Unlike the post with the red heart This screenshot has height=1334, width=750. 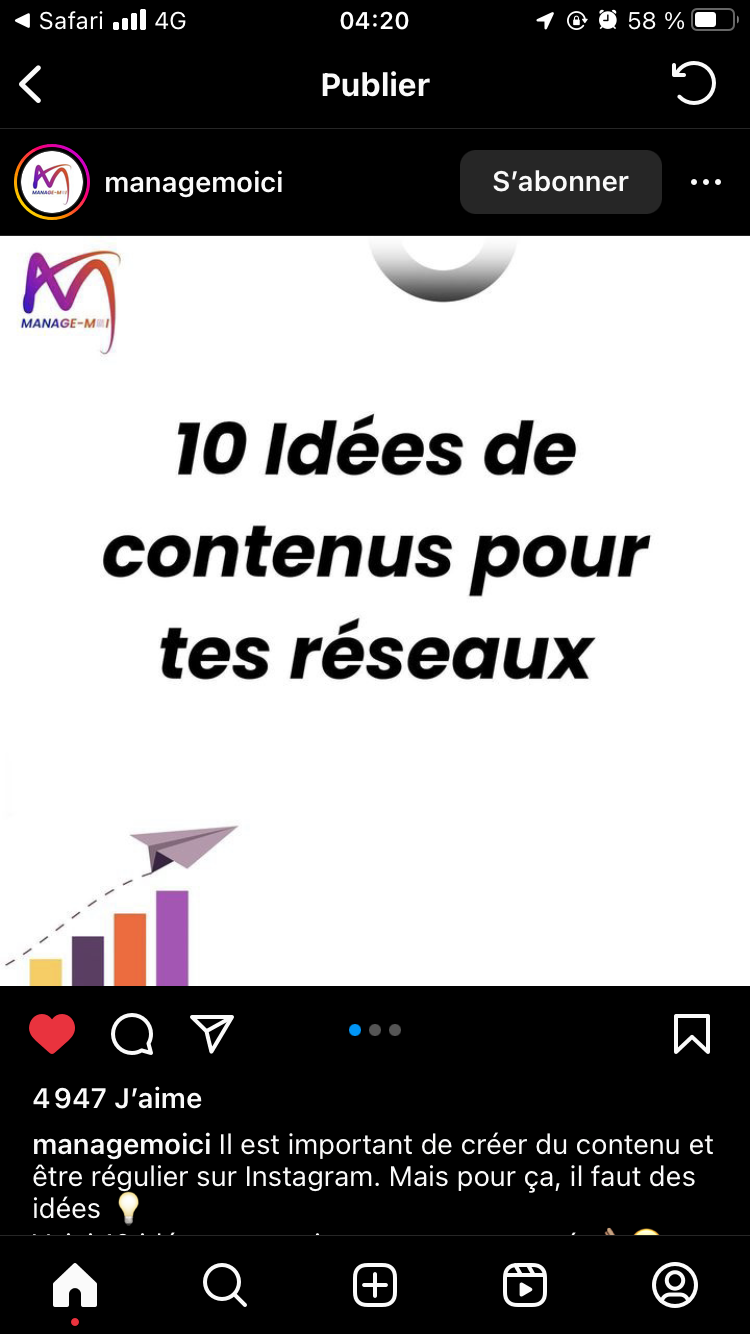pyautogui.click(x=52, y=1034)
